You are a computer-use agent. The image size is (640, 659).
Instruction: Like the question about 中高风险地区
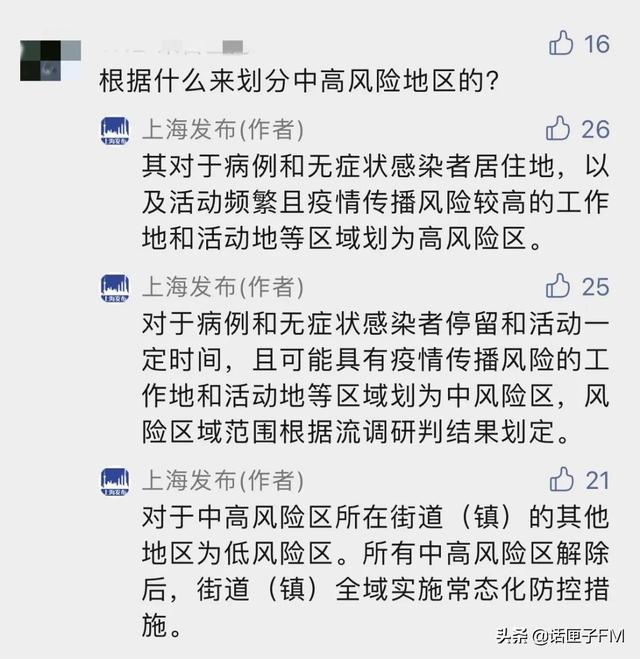pyautogui.click(x=562, y=43)
